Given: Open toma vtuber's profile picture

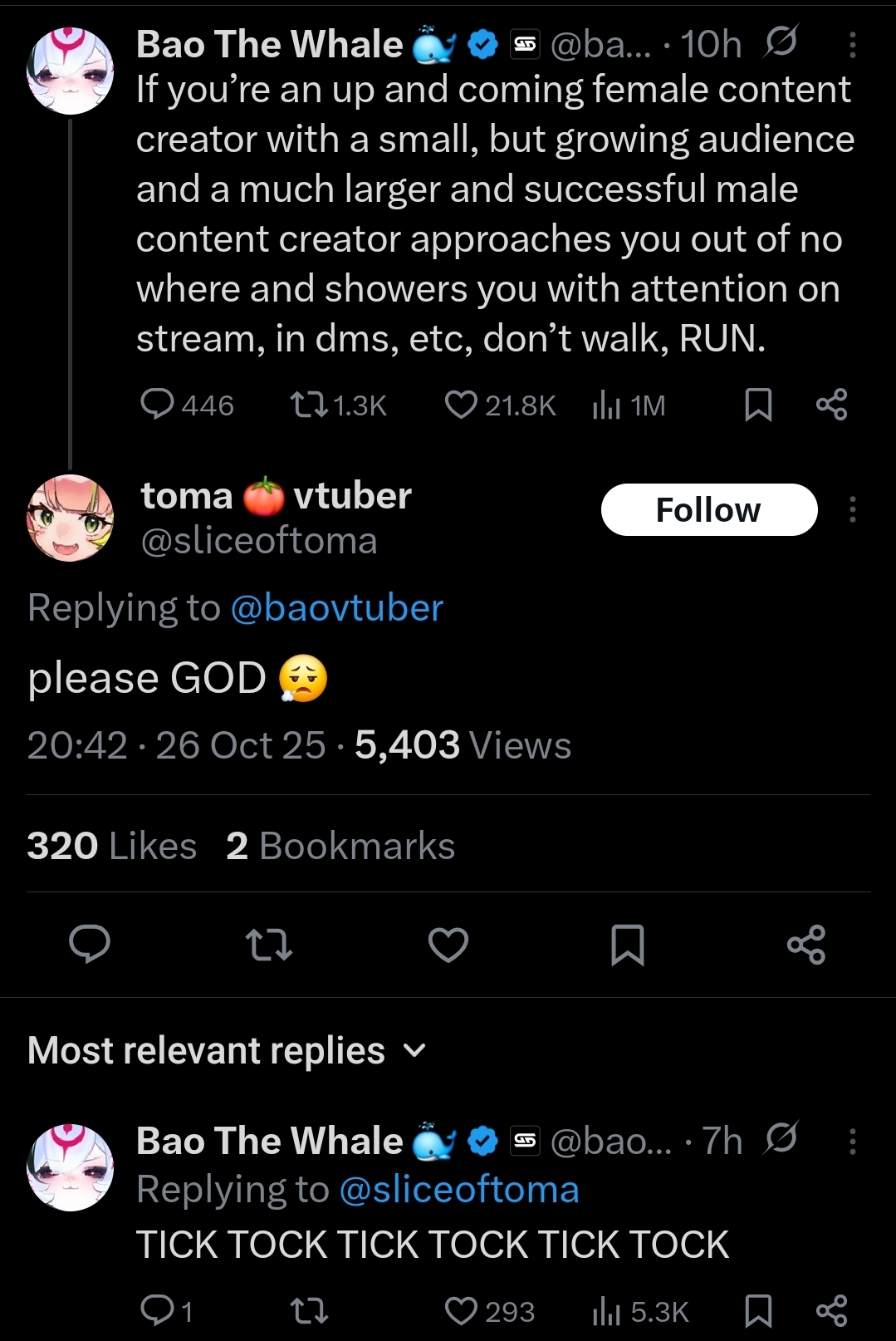Looking at the screenshot, I should [x=71, y=518].
